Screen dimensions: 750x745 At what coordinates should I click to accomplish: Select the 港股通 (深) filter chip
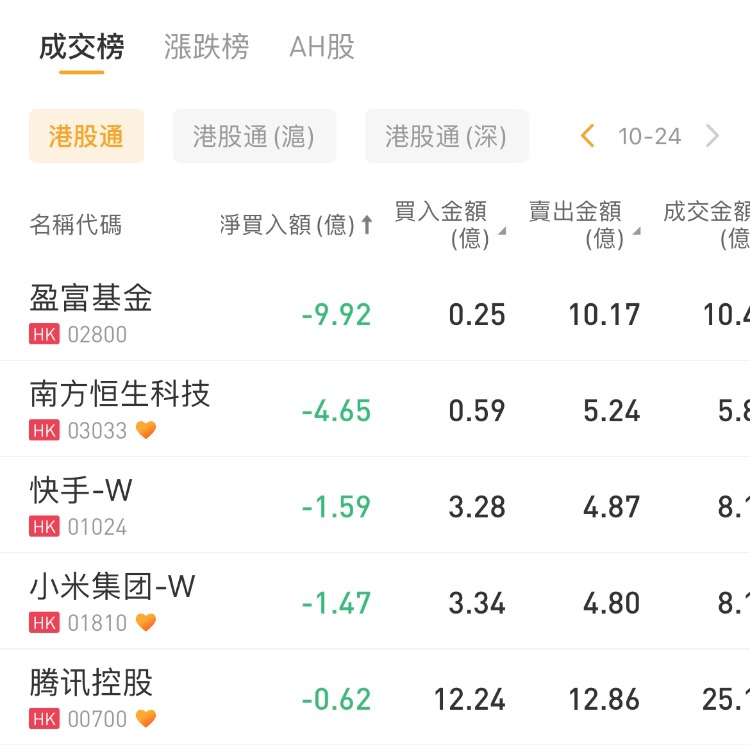pos(446,136)
